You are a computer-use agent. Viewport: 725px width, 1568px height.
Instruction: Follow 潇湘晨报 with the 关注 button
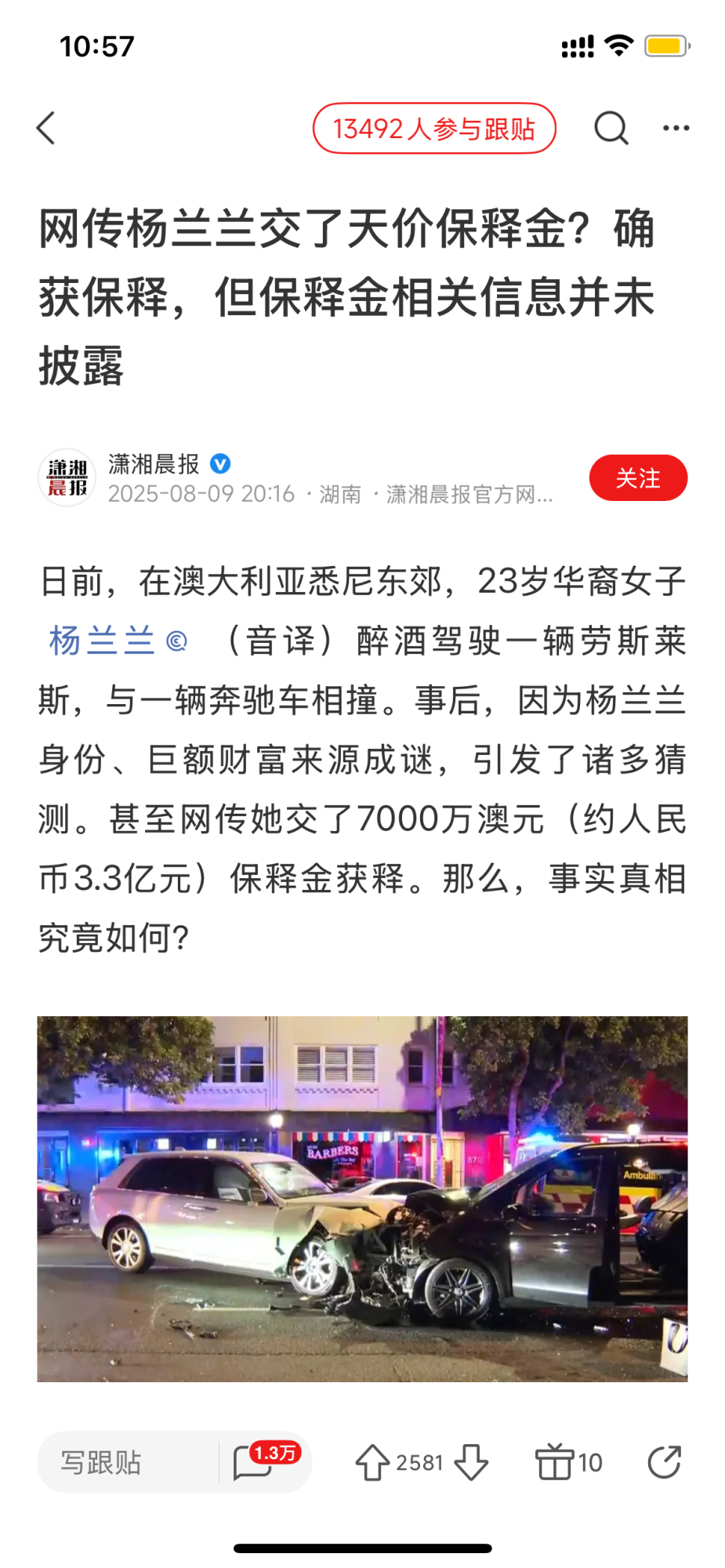coord(638,477)
